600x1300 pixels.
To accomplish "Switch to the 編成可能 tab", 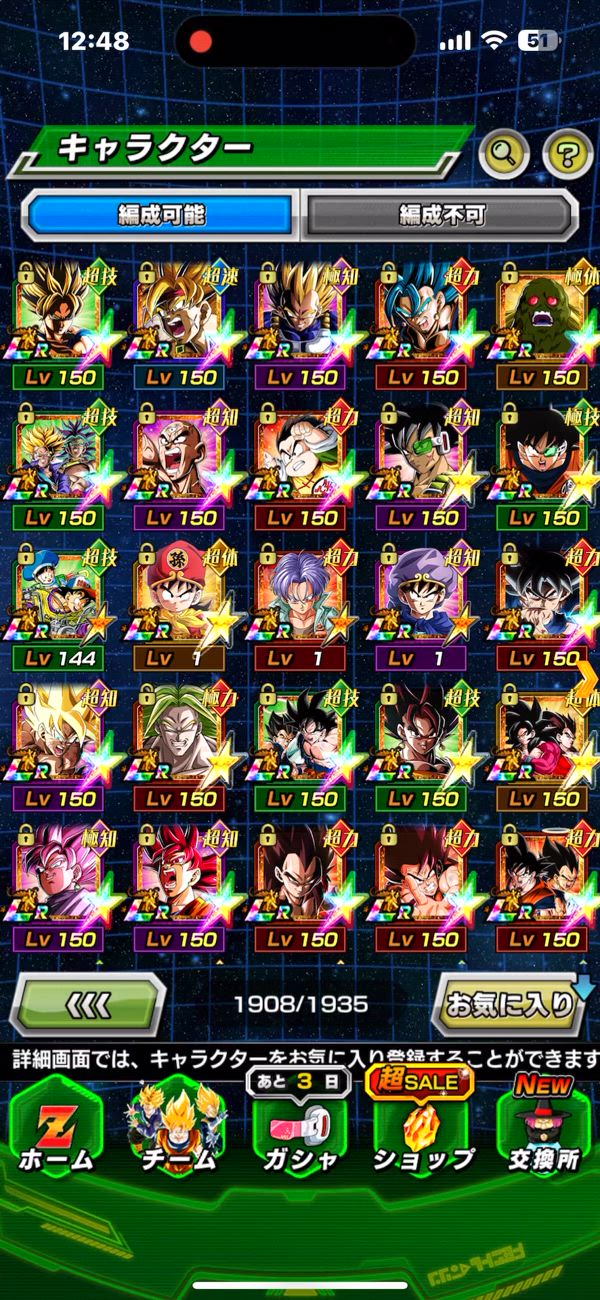I will click(161, 214).
